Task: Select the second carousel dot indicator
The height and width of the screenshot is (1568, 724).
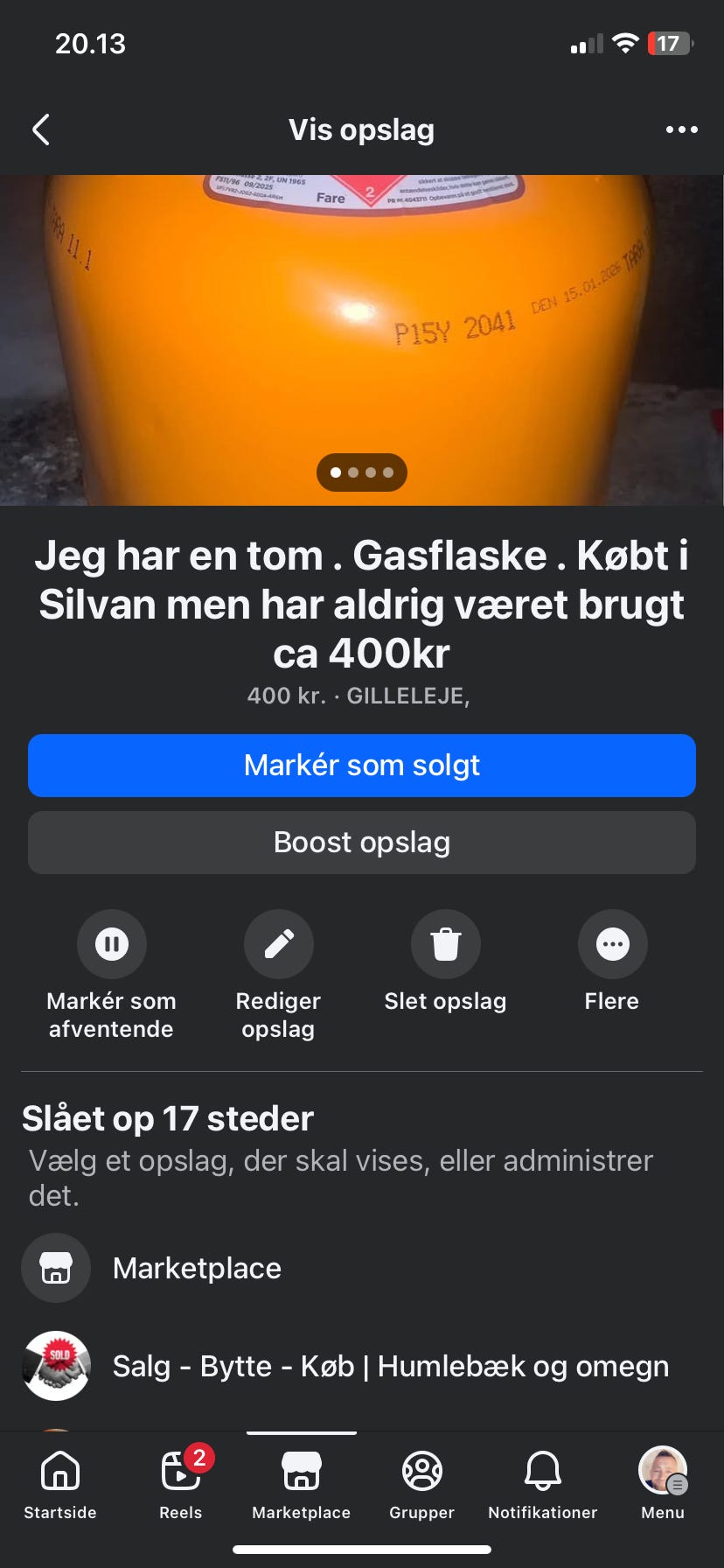Action: (x=353, y=472)
